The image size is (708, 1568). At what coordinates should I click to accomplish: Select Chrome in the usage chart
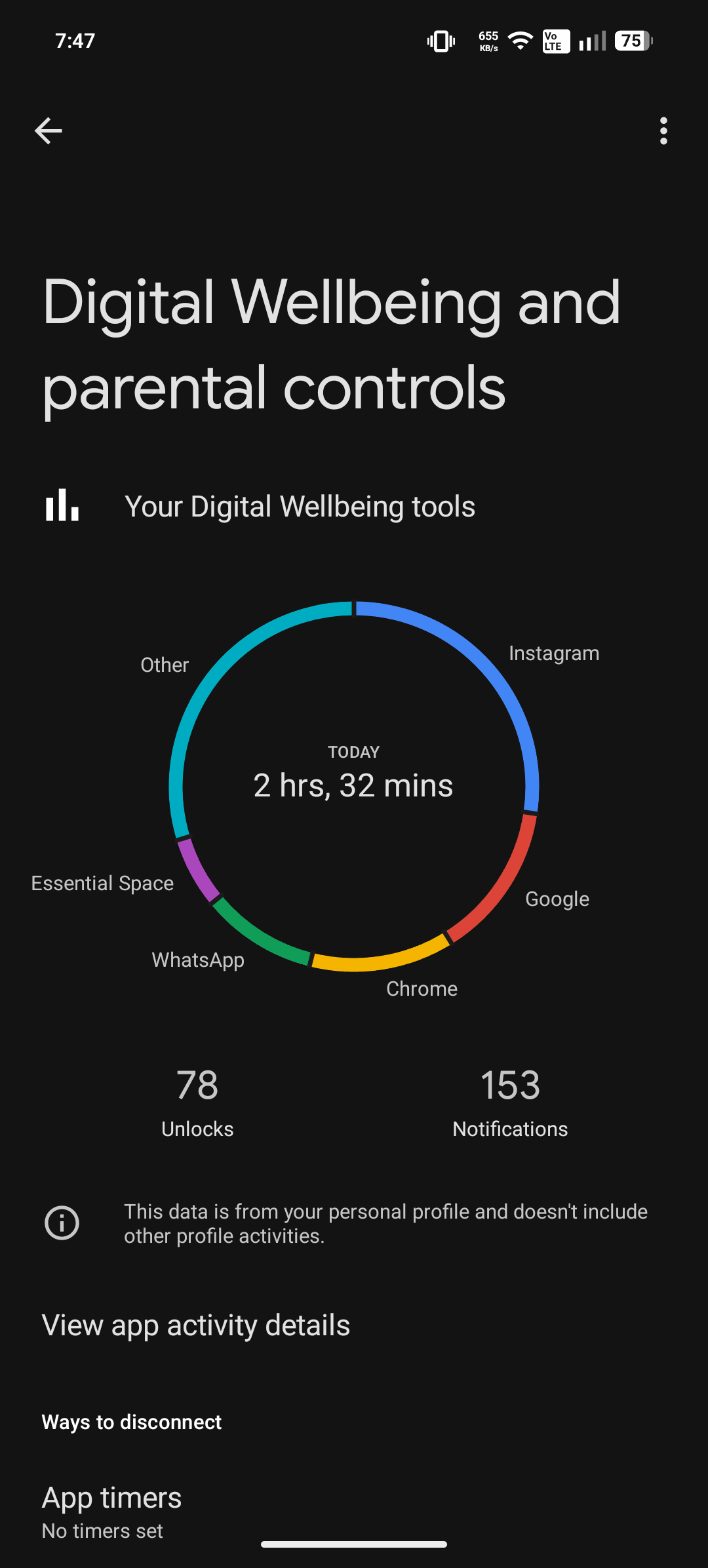pos(422,989)
